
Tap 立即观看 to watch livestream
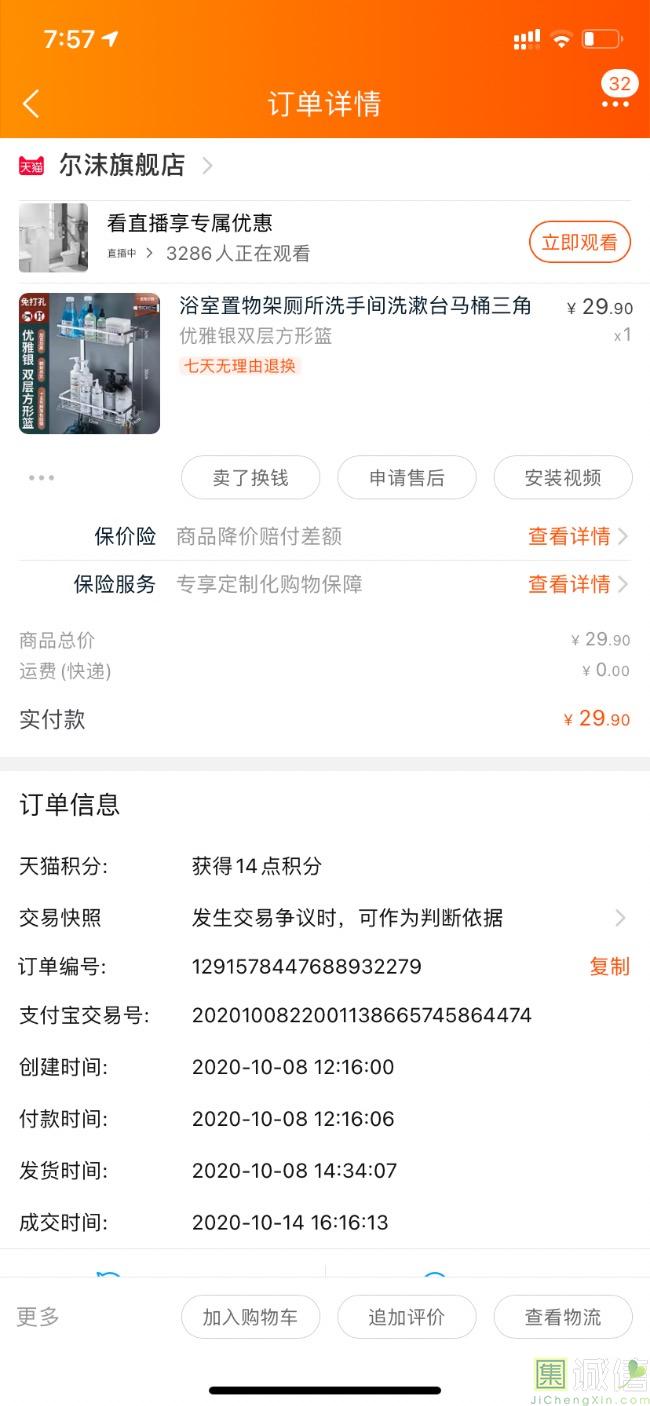coord(579,242)
